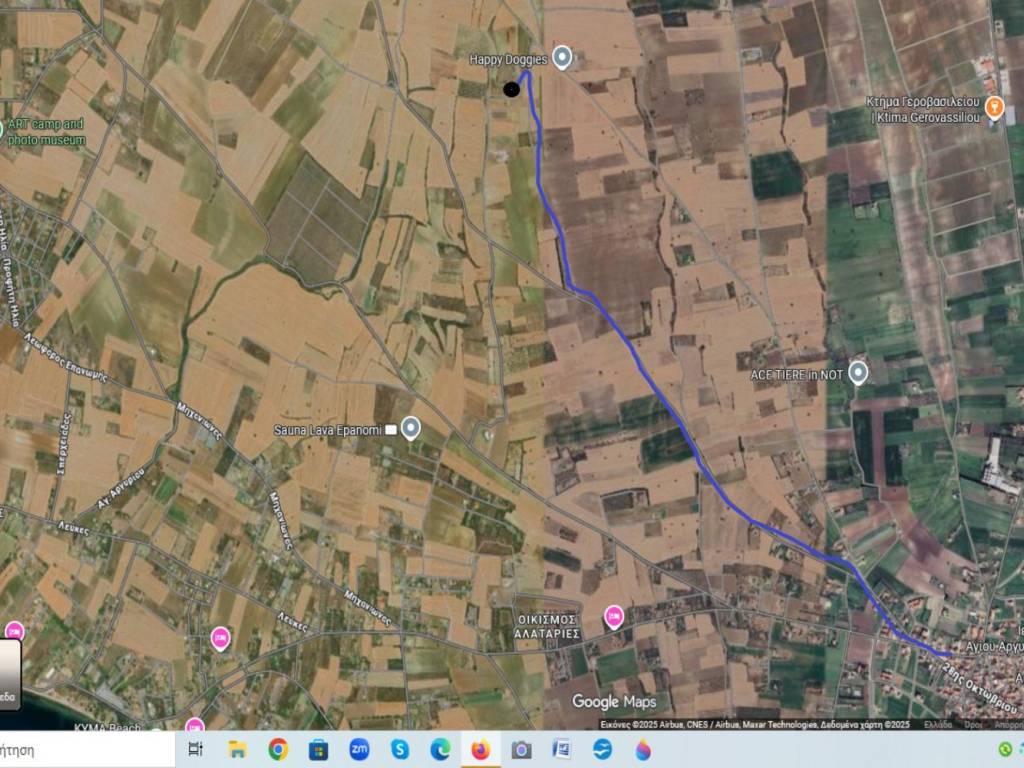The width and height of the screenshot is (1024, 768).
Task: Open the map layers tile
Action: tap(9, 674)
